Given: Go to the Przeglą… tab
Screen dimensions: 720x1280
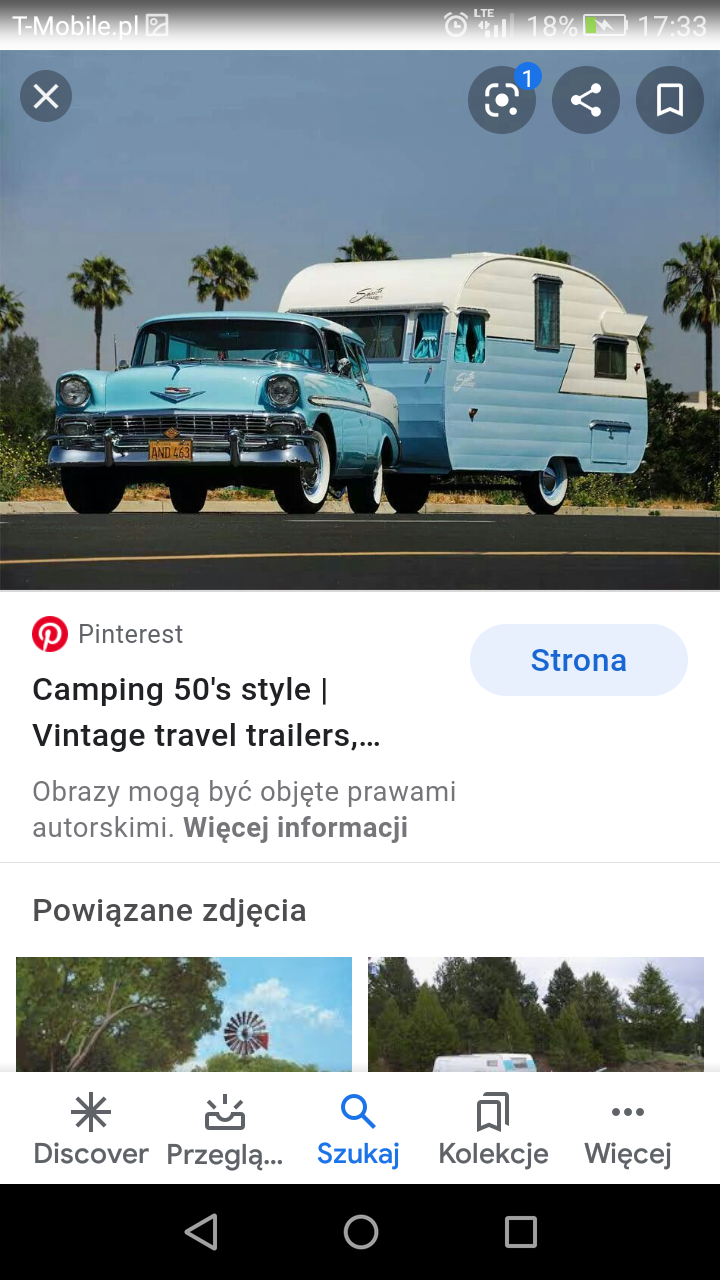Looking at the screenshot, I should 225,1130.
